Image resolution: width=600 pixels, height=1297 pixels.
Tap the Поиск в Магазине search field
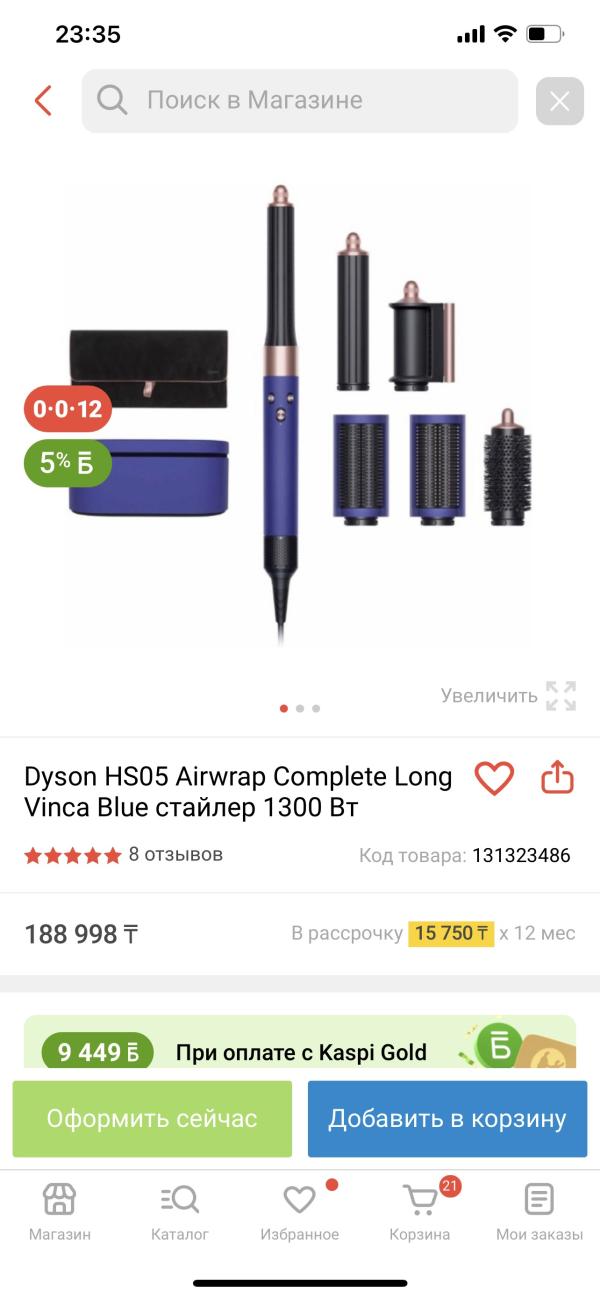point(300,101)
